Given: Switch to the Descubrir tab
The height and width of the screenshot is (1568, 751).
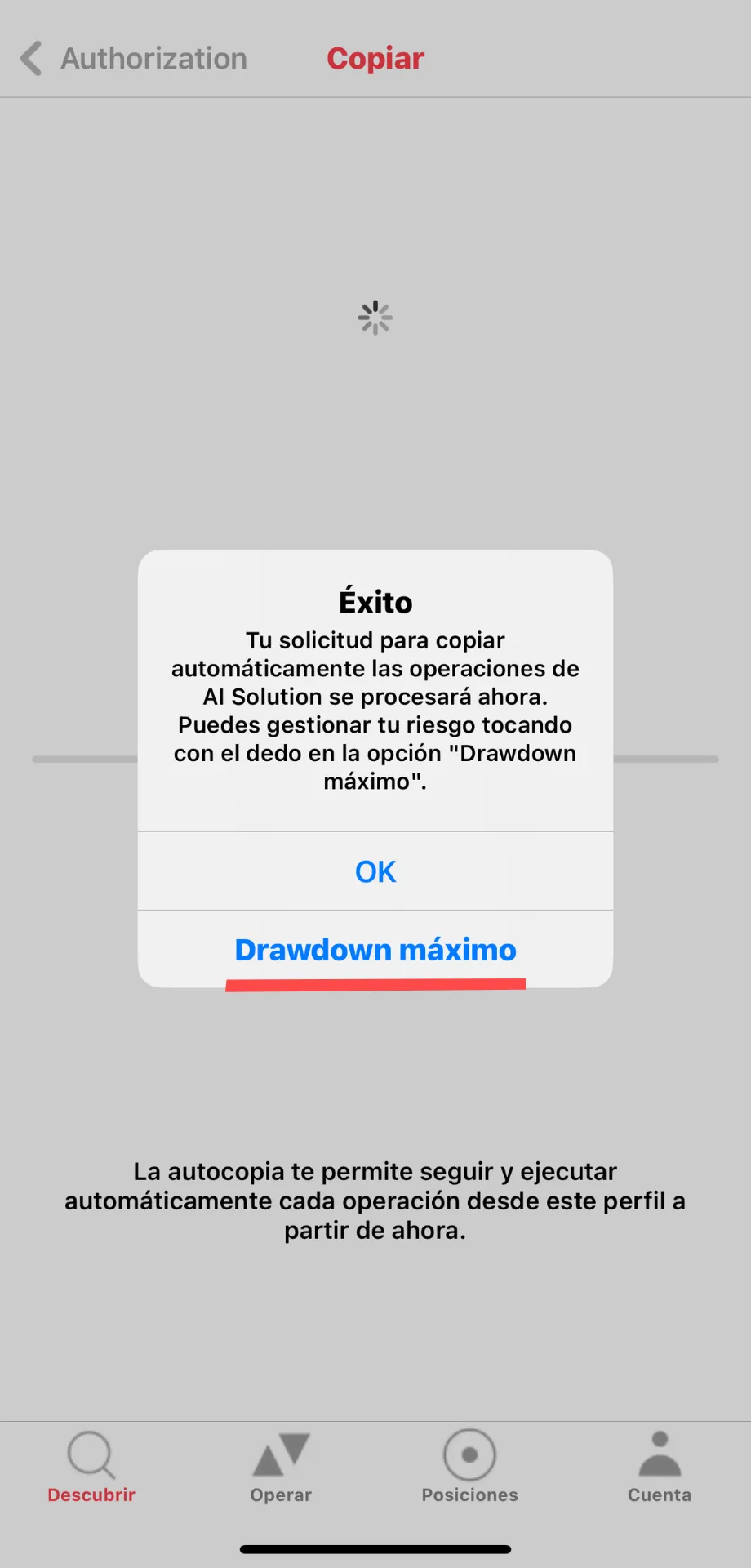Looking at the screenshot, I should click(91, 1467).
